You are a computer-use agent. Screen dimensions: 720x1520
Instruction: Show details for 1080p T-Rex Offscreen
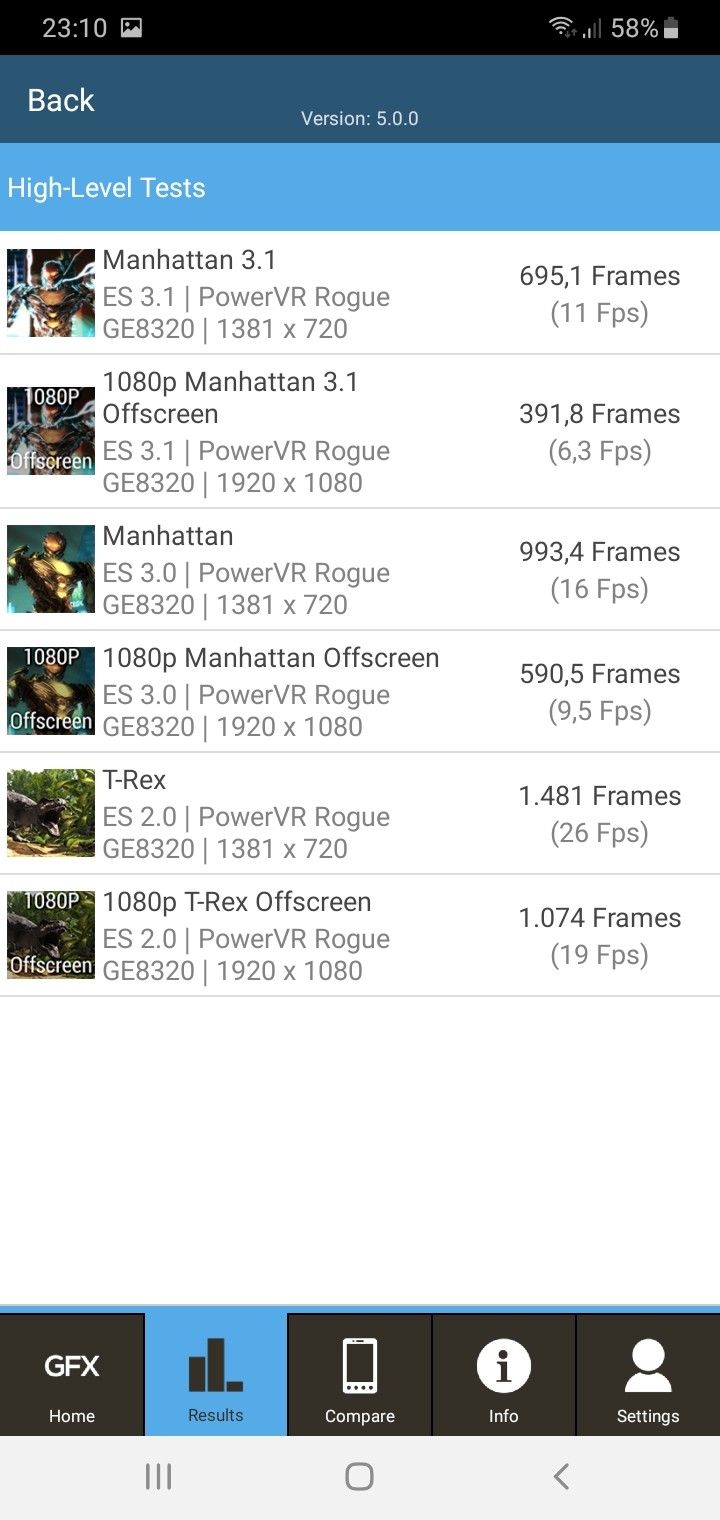360,935
